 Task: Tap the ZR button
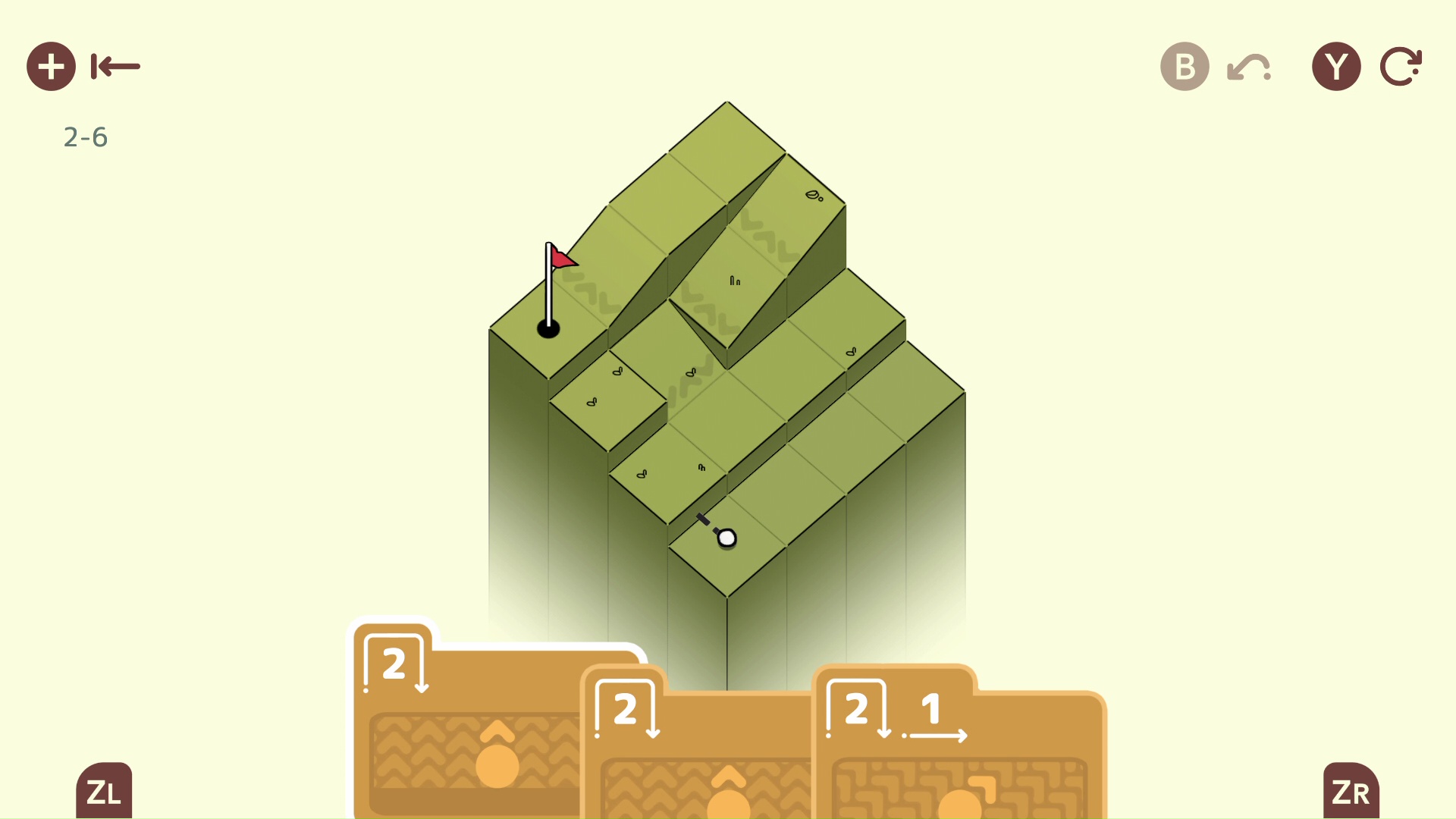1351,791
